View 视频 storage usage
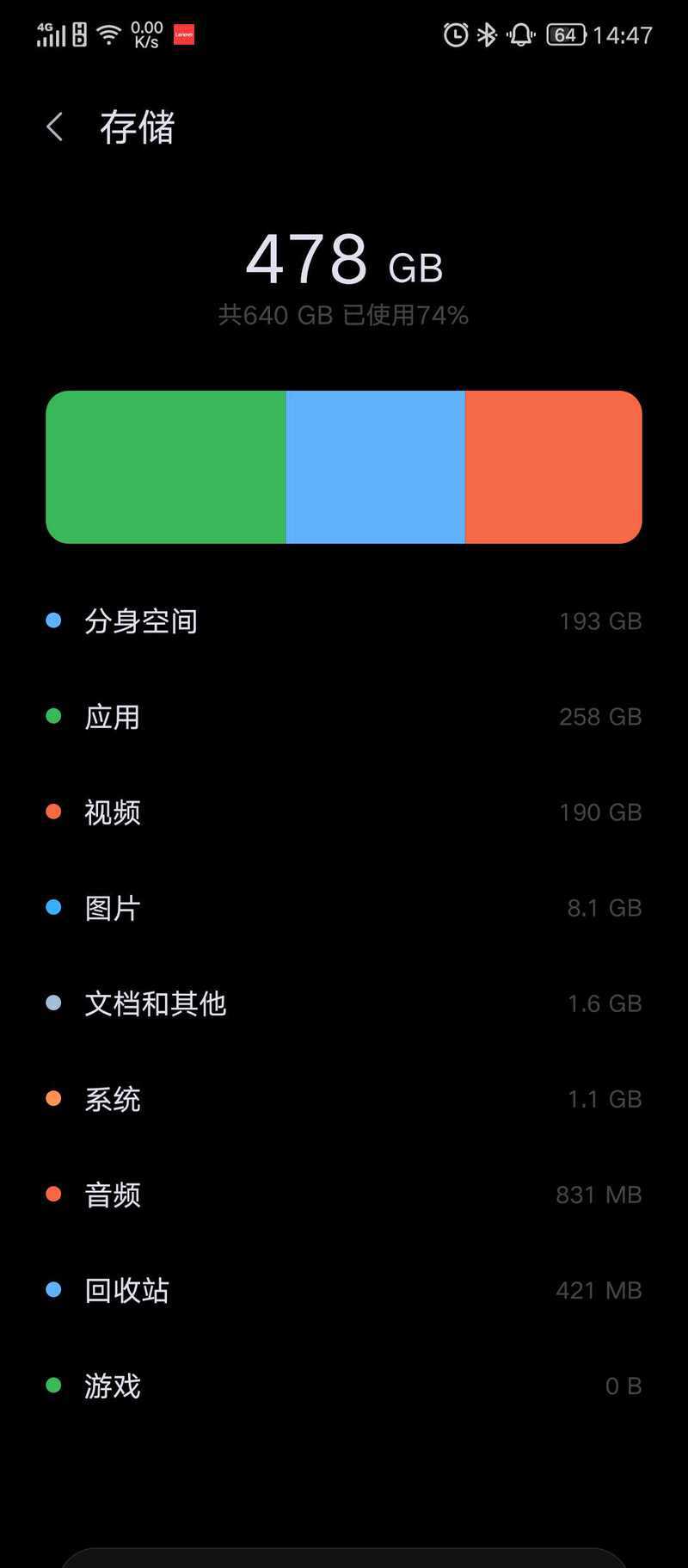The image size is (688, 1568). pos(344,812)
